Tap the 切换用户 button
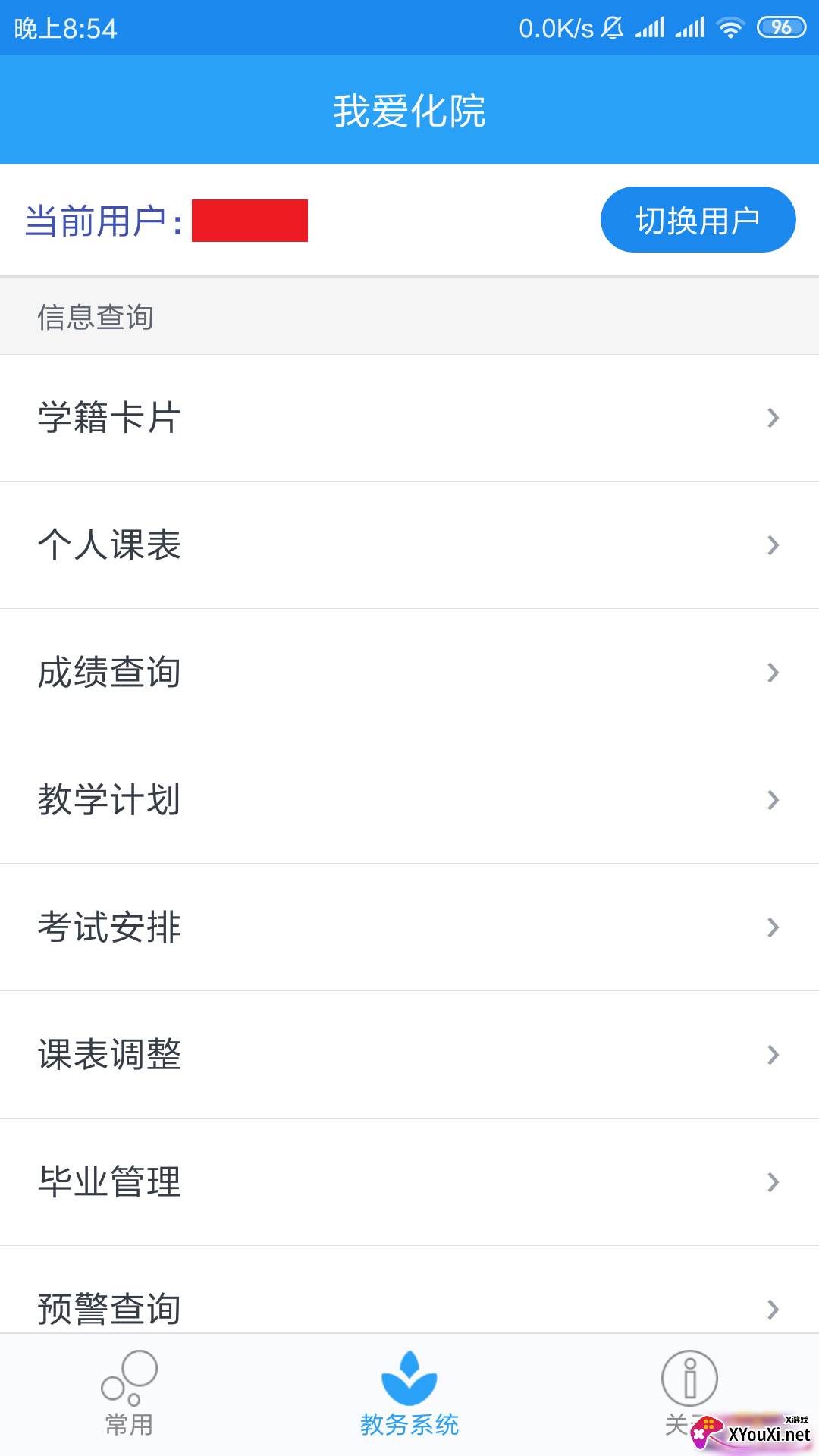Screen dimensions: 819x1456 (698, 220)
